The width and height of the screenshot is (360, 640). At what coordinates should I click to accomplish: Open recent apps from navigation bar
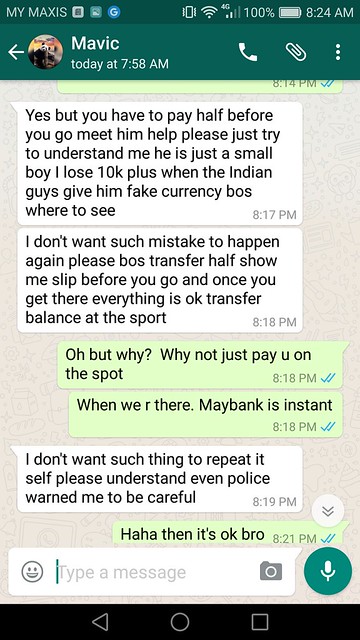click(260, 622)
